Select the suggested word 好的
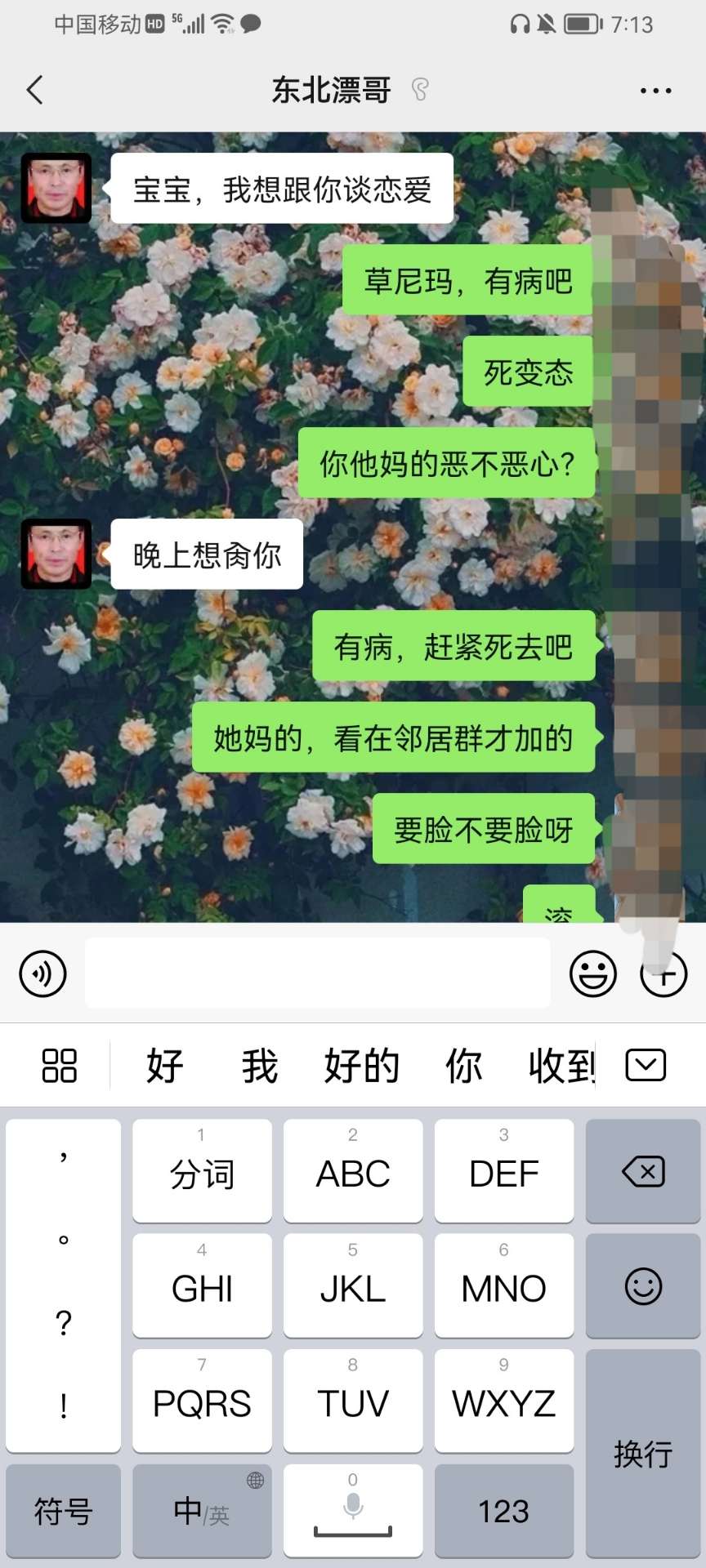Viewport: 706px width, 1568px height. click(361, 1066)
